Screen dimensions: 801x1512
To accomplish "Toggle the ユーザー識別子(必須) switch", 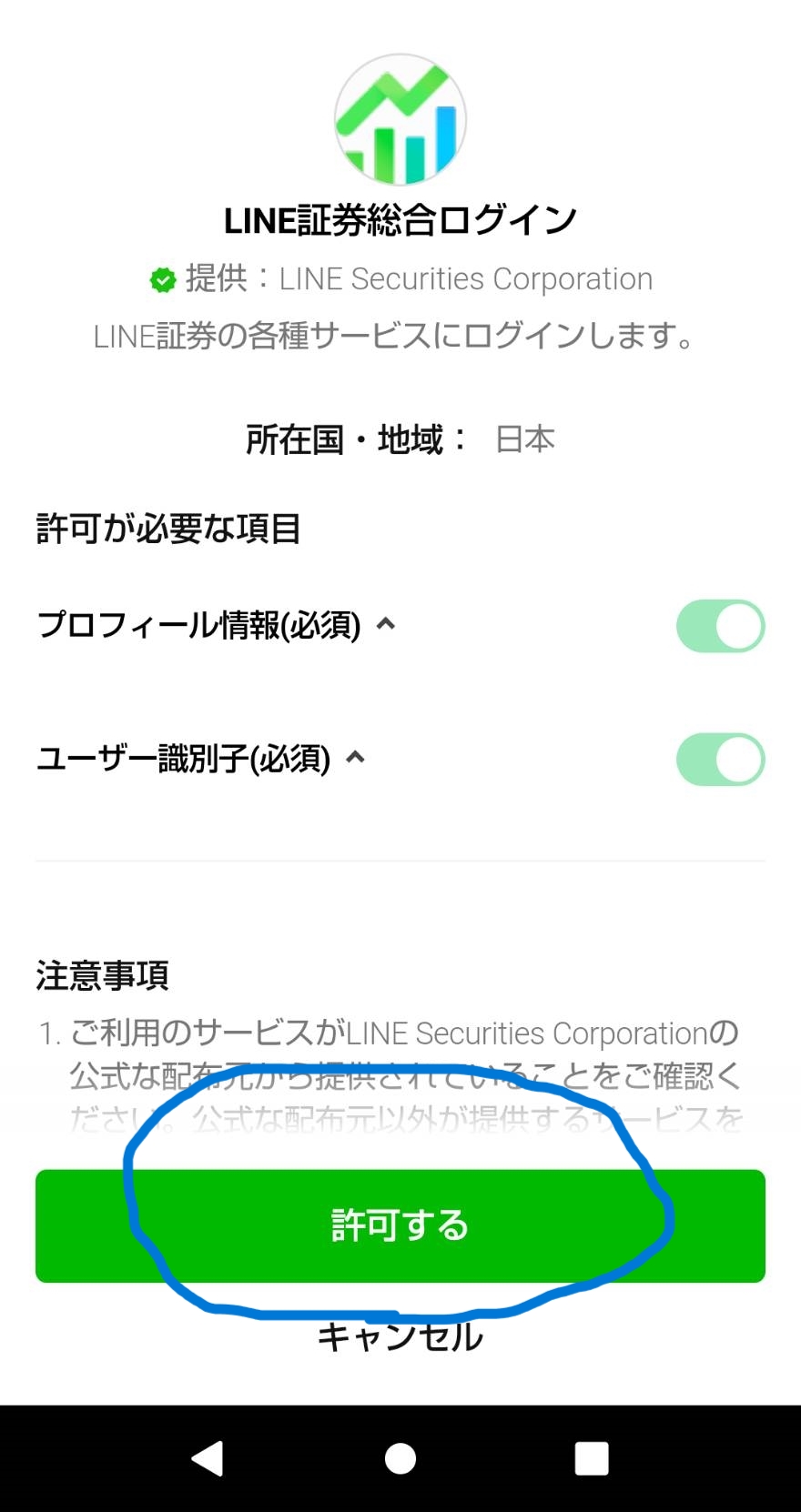I will 720,760.
